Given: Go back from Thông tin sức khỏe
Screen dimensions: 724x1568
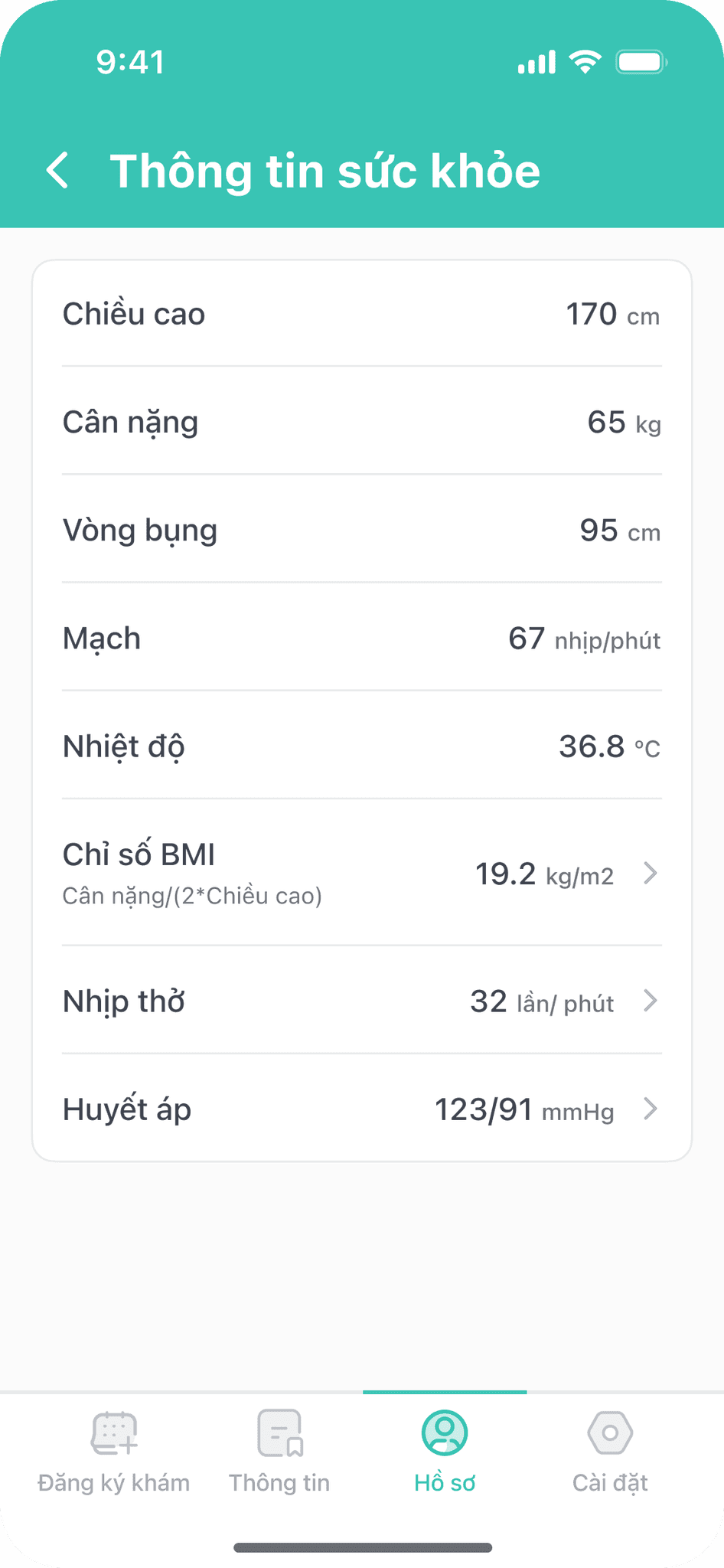Looking at the screenshot, I should [x=58, y=170].
